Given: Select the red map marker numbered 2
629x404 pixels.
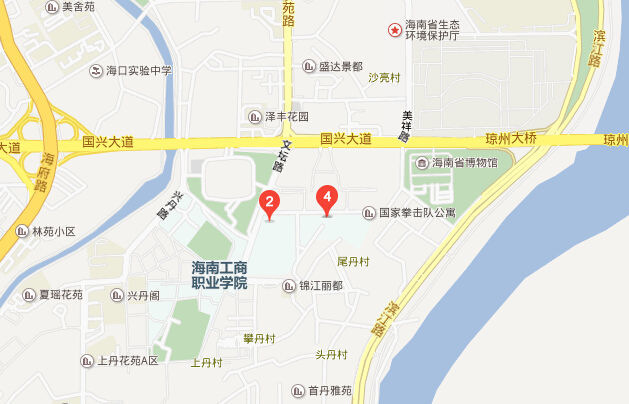Looking at the screenshot, I should click(x=268, y=203).
